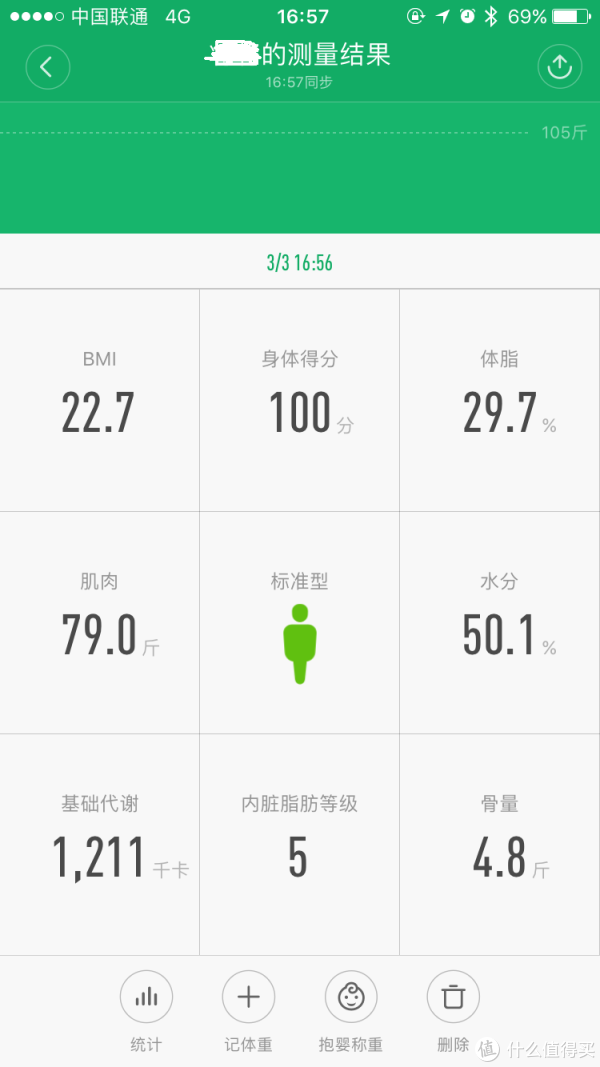Share the measurement result

(559, 67)
